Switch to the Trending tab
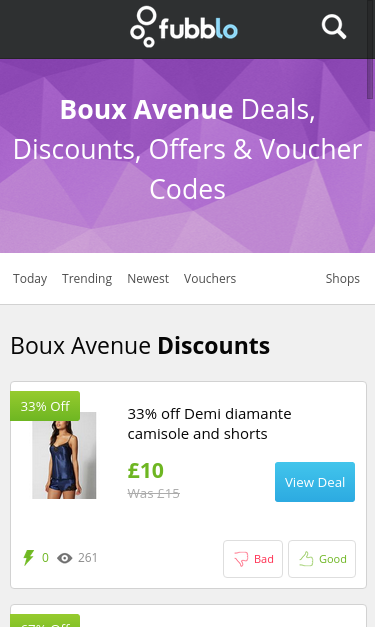 coord(87,279)
